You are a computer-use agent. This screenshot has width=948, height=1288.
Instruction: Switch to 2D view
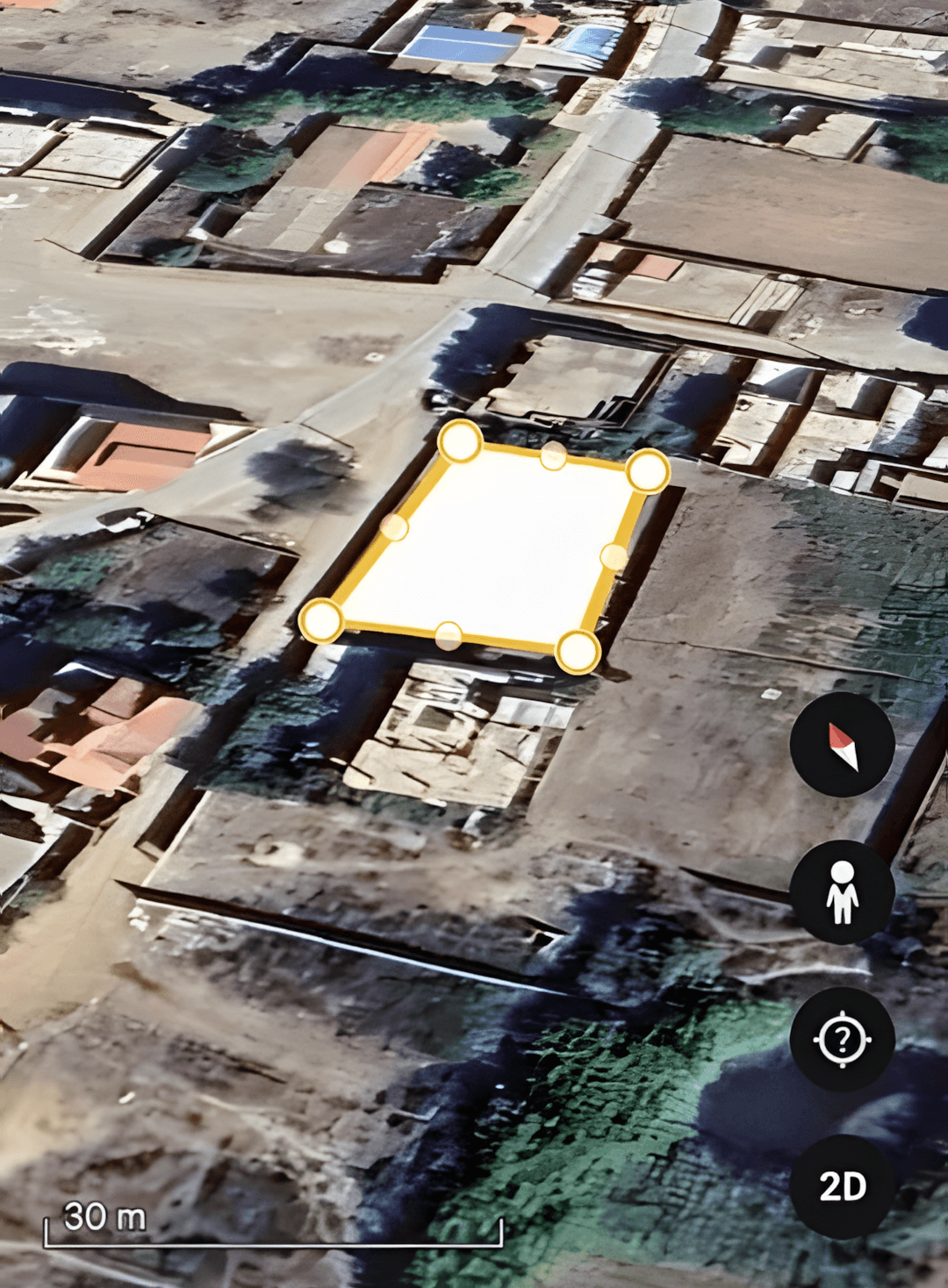[x=842, y=1186]
